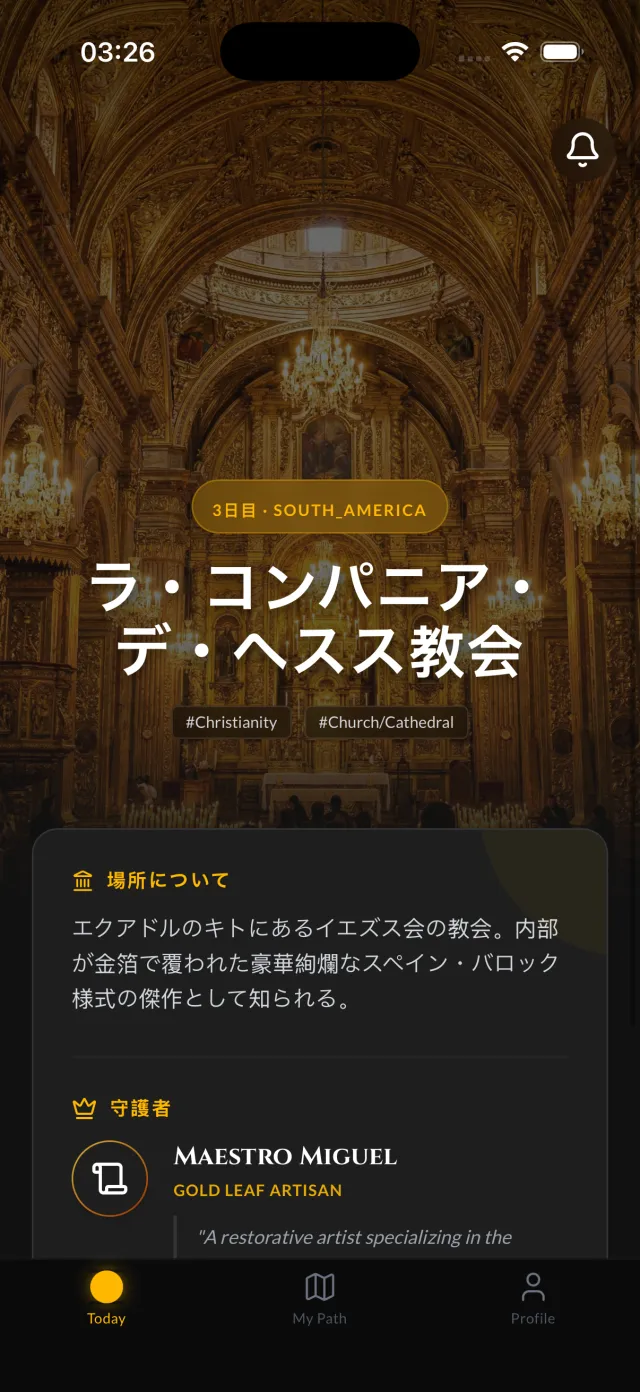Open the notifications bell
This screenshot has height=1392, width=640.
pyautogui.click(x=582, y=149)
